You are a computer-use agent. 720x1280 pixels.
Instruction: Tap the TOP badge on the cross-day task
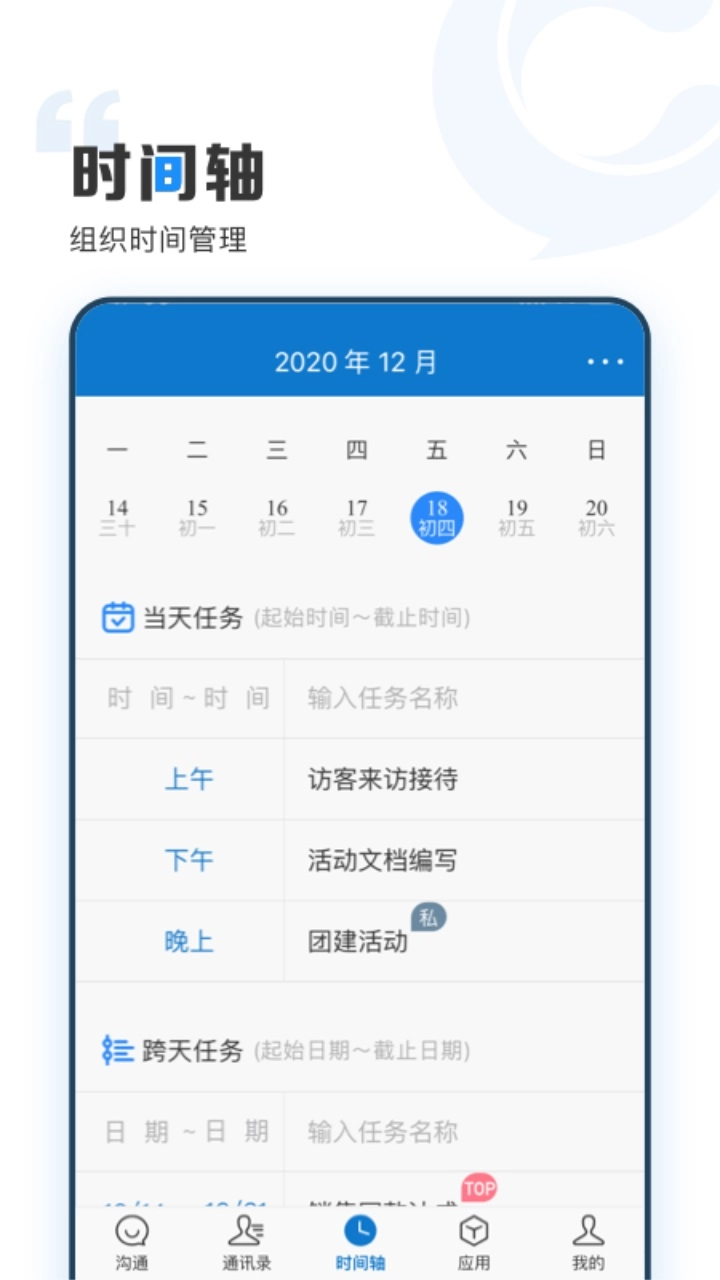coord(481,1186)
